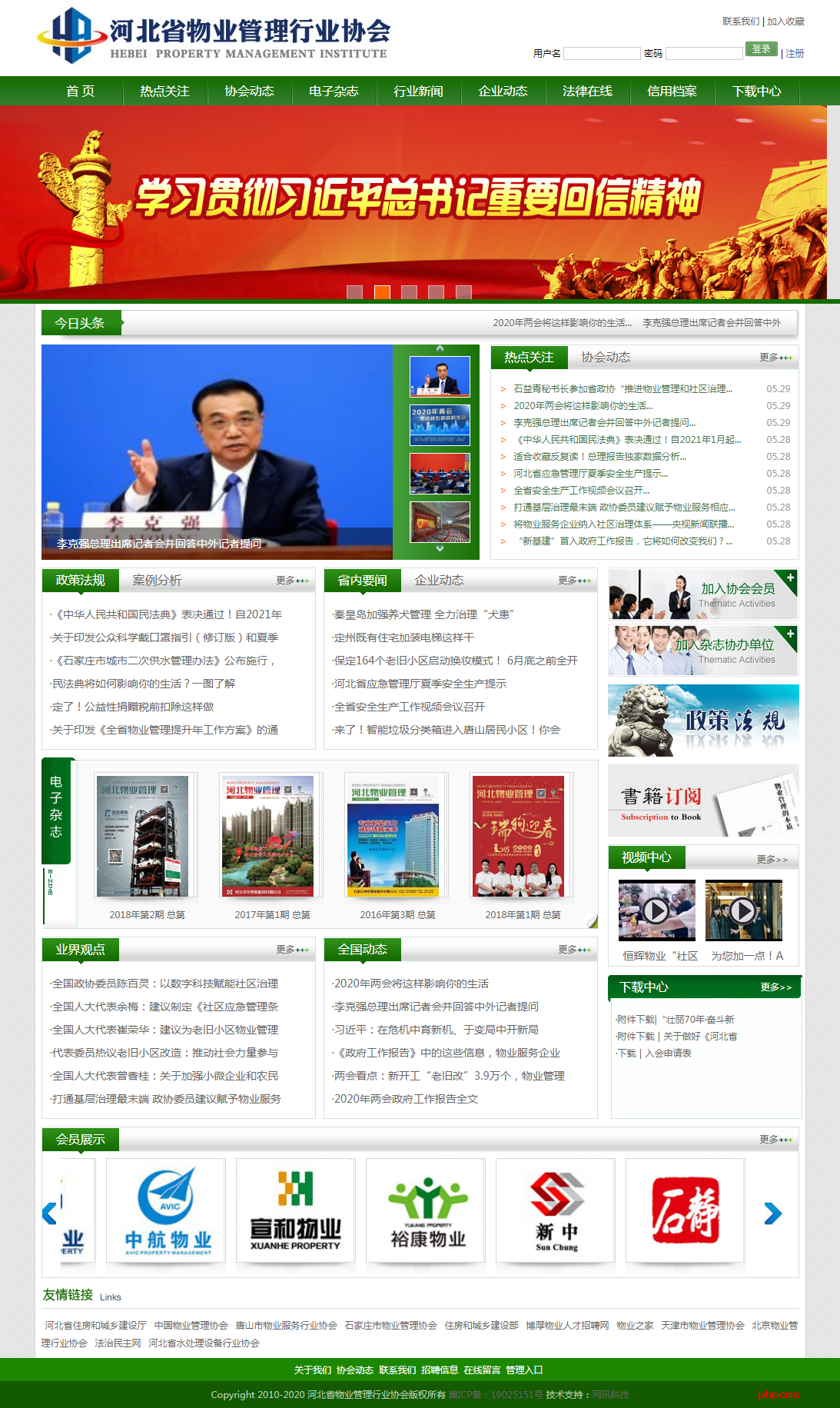Open 下载中心 in the navigation bar
Image resolution: width=840 pixels, height=1408 pixels.
click(756, 91)
